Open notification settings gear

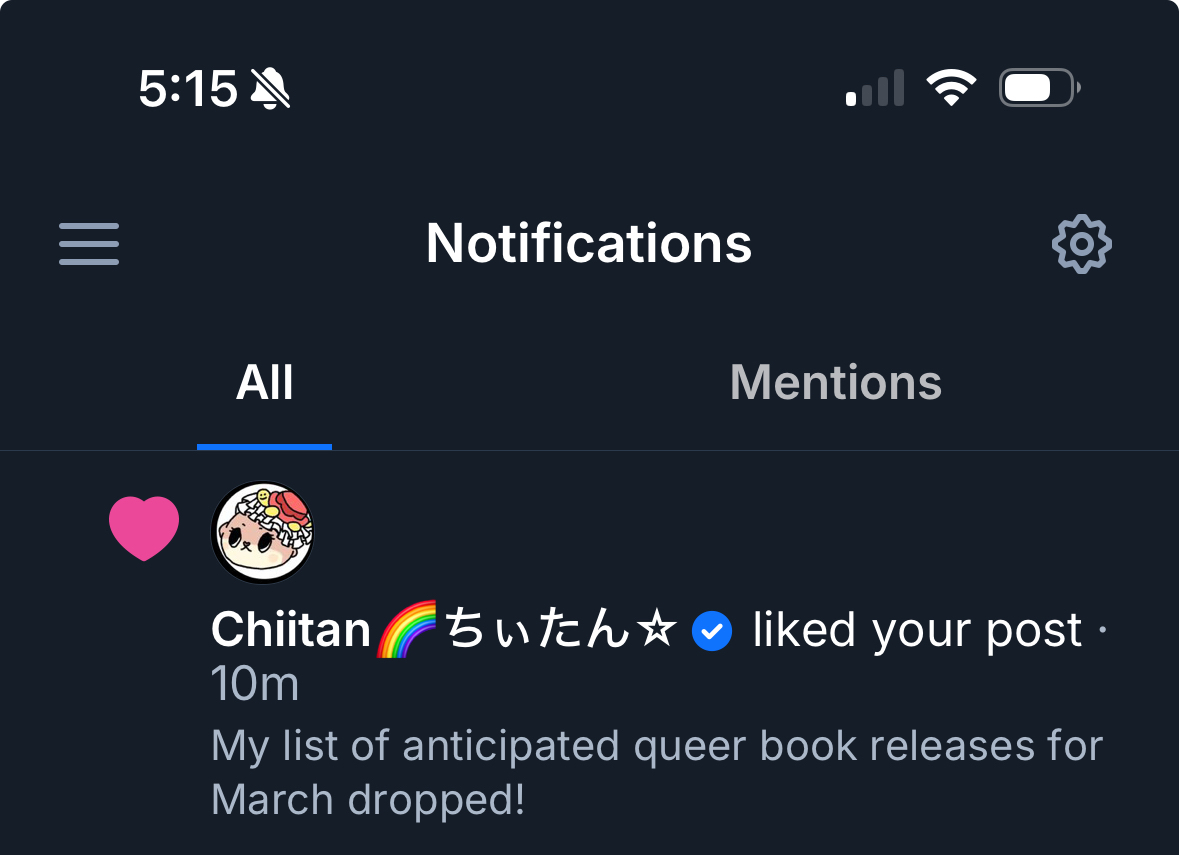(x=1081, y=244)
